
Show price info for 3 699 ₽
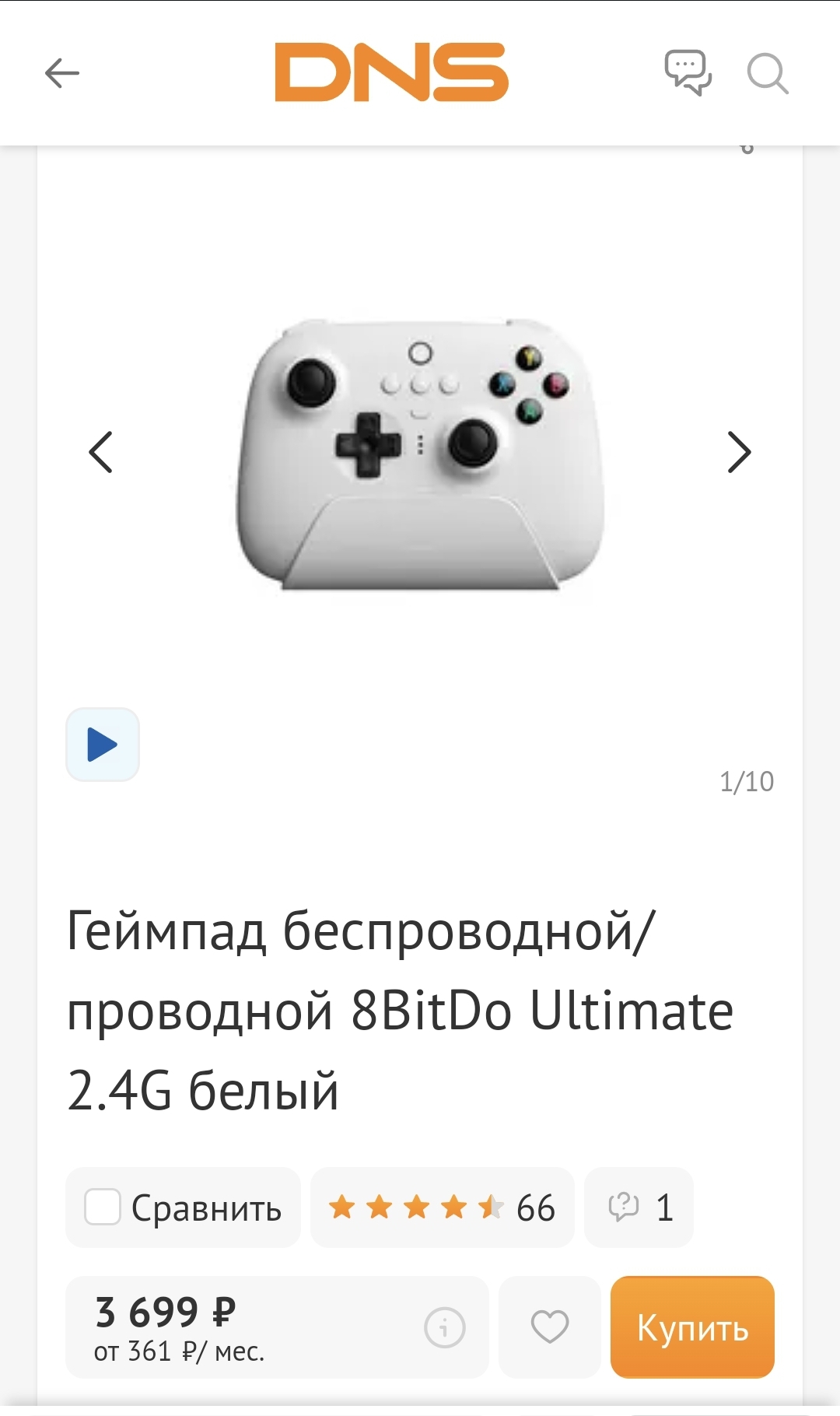click(x=445, y=1327)
